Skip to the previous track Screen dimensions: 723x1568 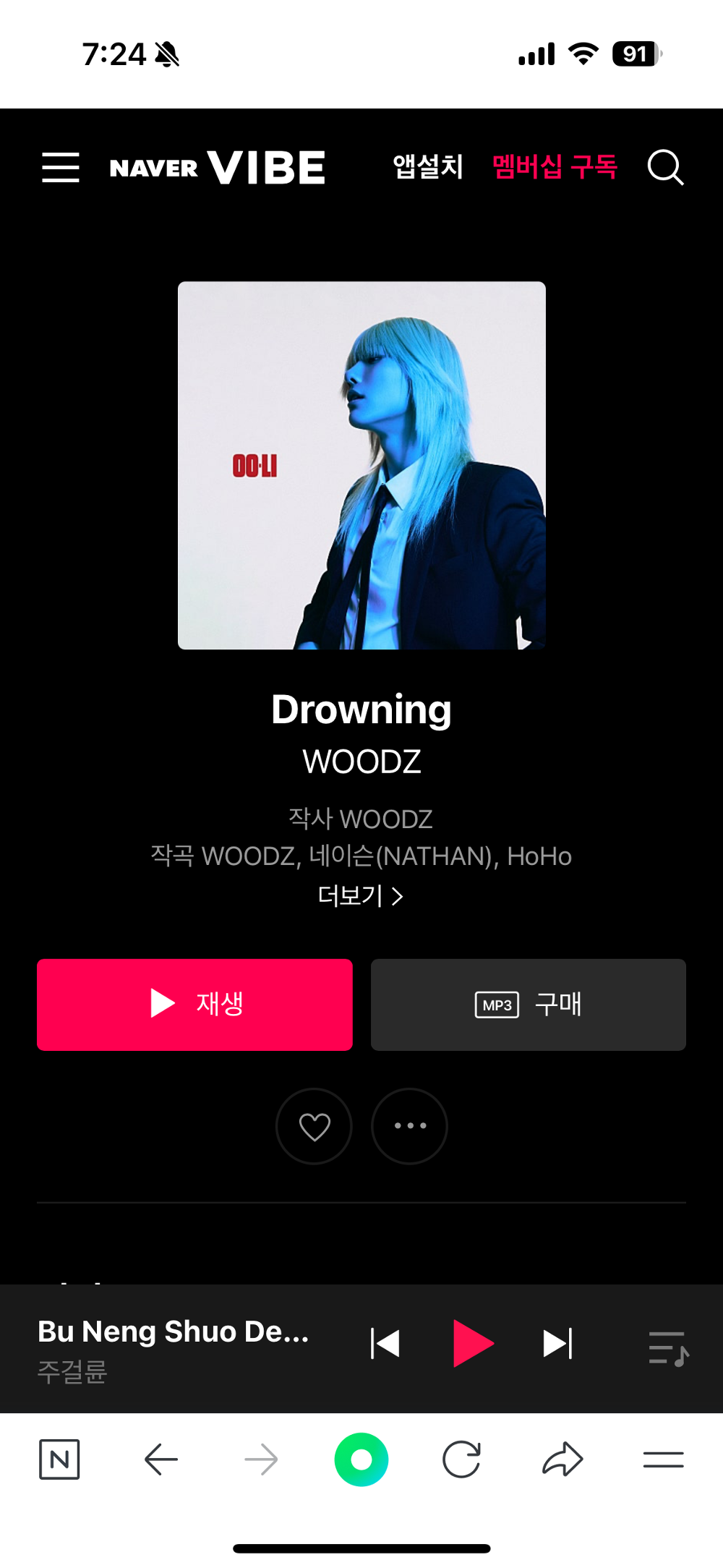(x=386, y=1344)
